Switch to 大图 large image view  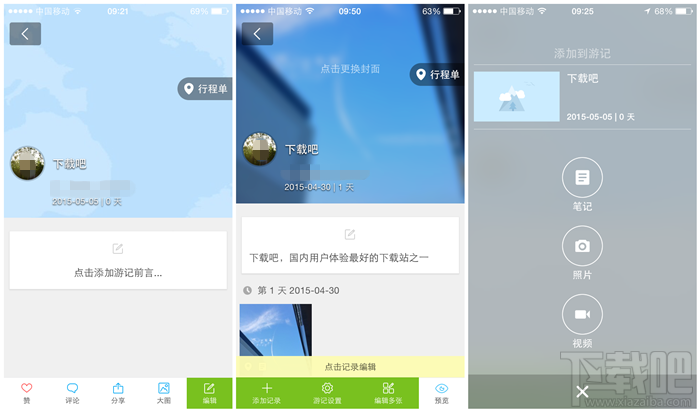pyautogui.click(x=164, y=393)
